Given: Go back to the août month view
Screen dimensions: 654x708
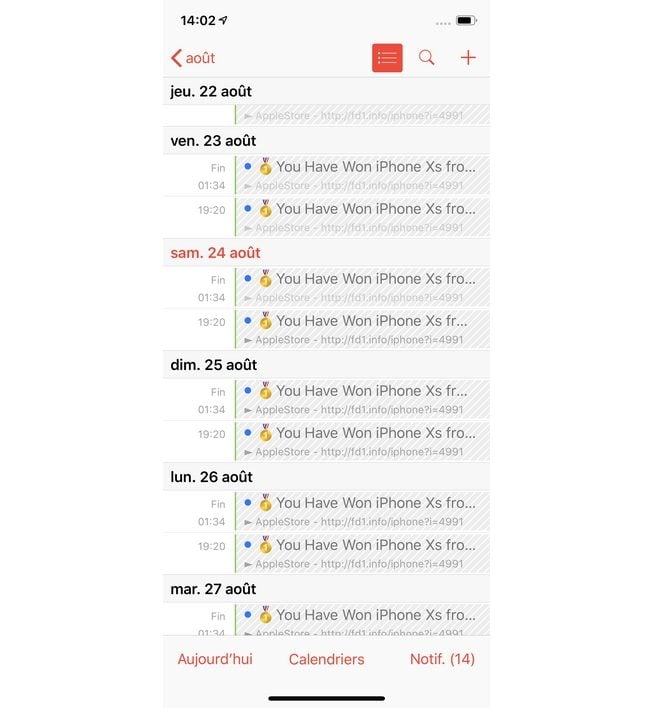Looking at the screenshot, I should [x=193, y=58].
